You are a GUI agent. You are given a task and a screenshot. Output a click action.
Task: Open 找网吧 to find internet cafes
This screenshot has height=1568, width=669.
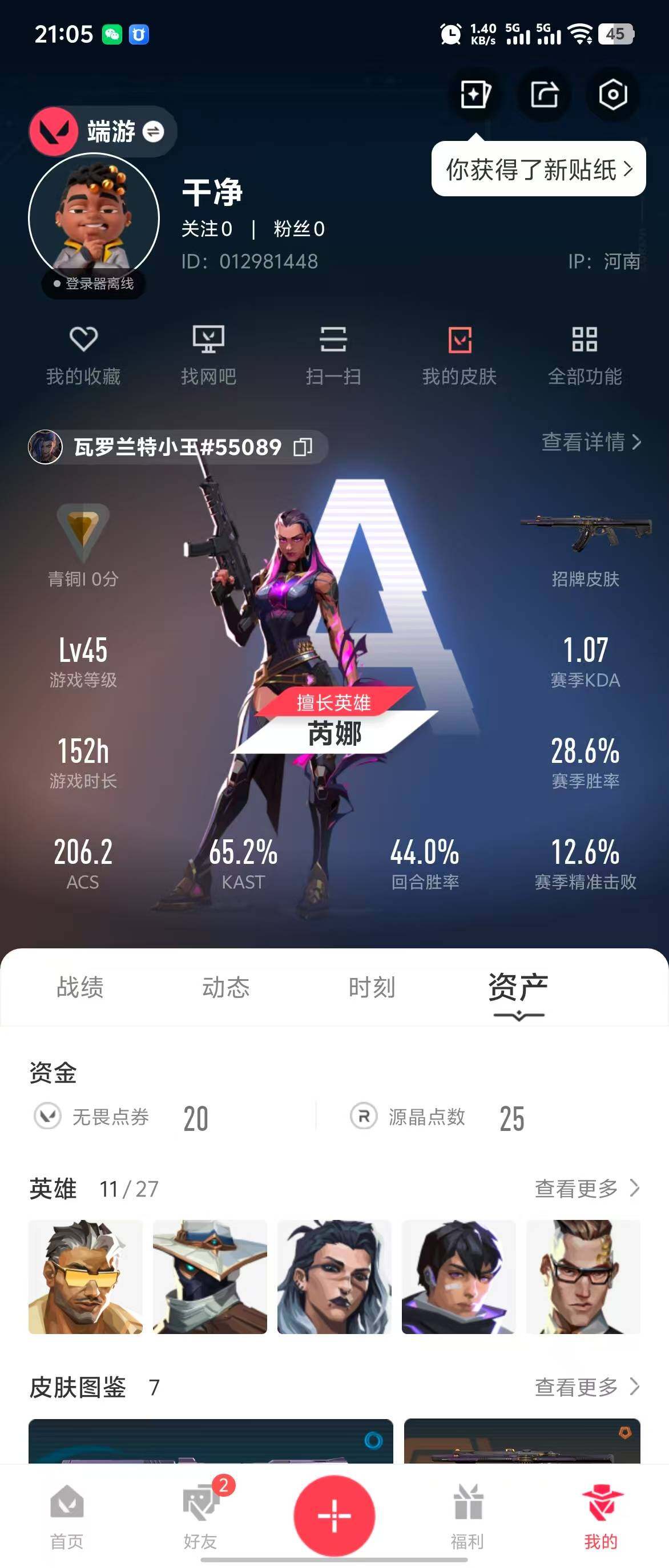(x=208, y=356)
